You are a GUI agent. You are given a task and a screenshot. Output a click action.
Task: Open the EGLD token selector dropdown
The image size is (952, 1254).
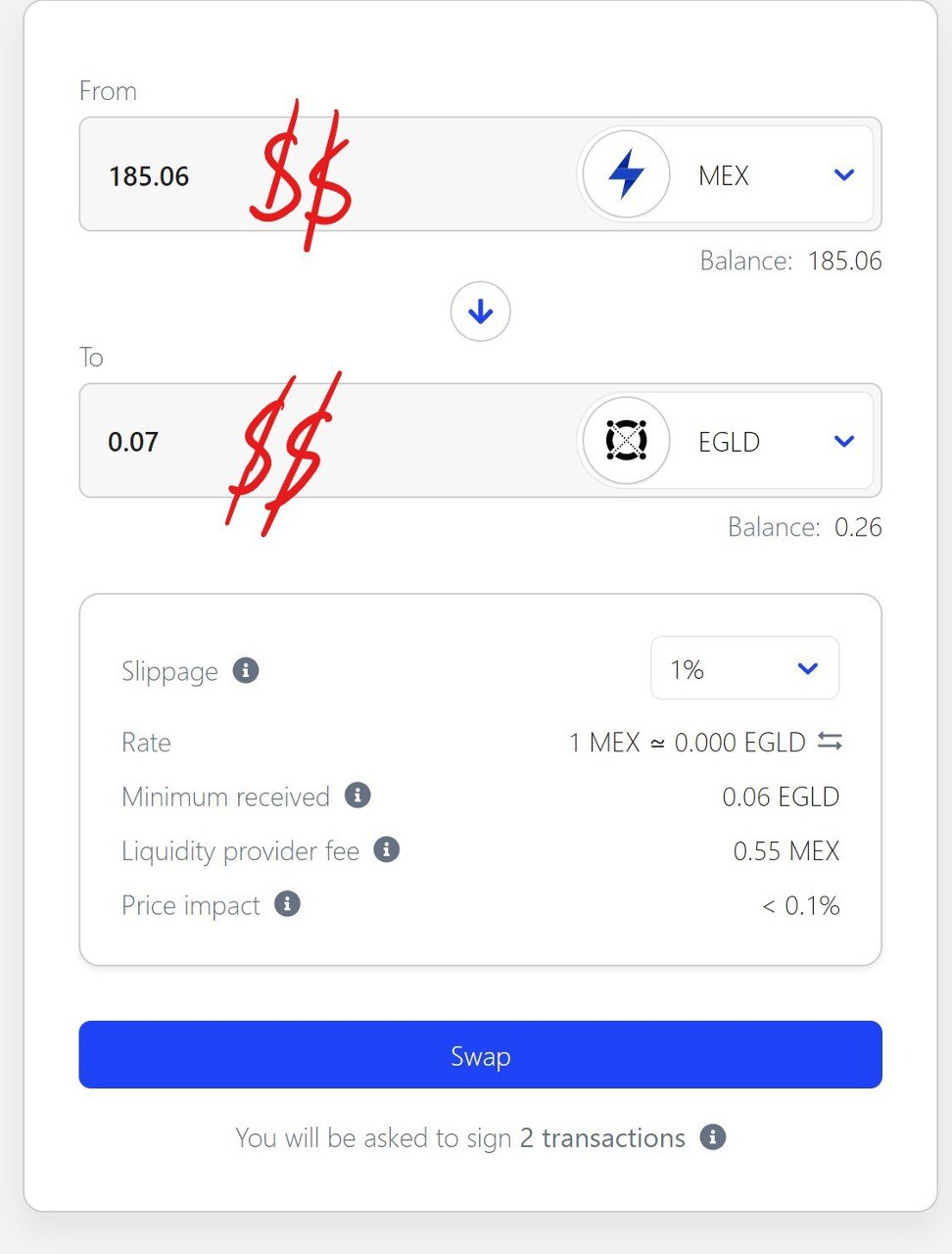point(727,442)
